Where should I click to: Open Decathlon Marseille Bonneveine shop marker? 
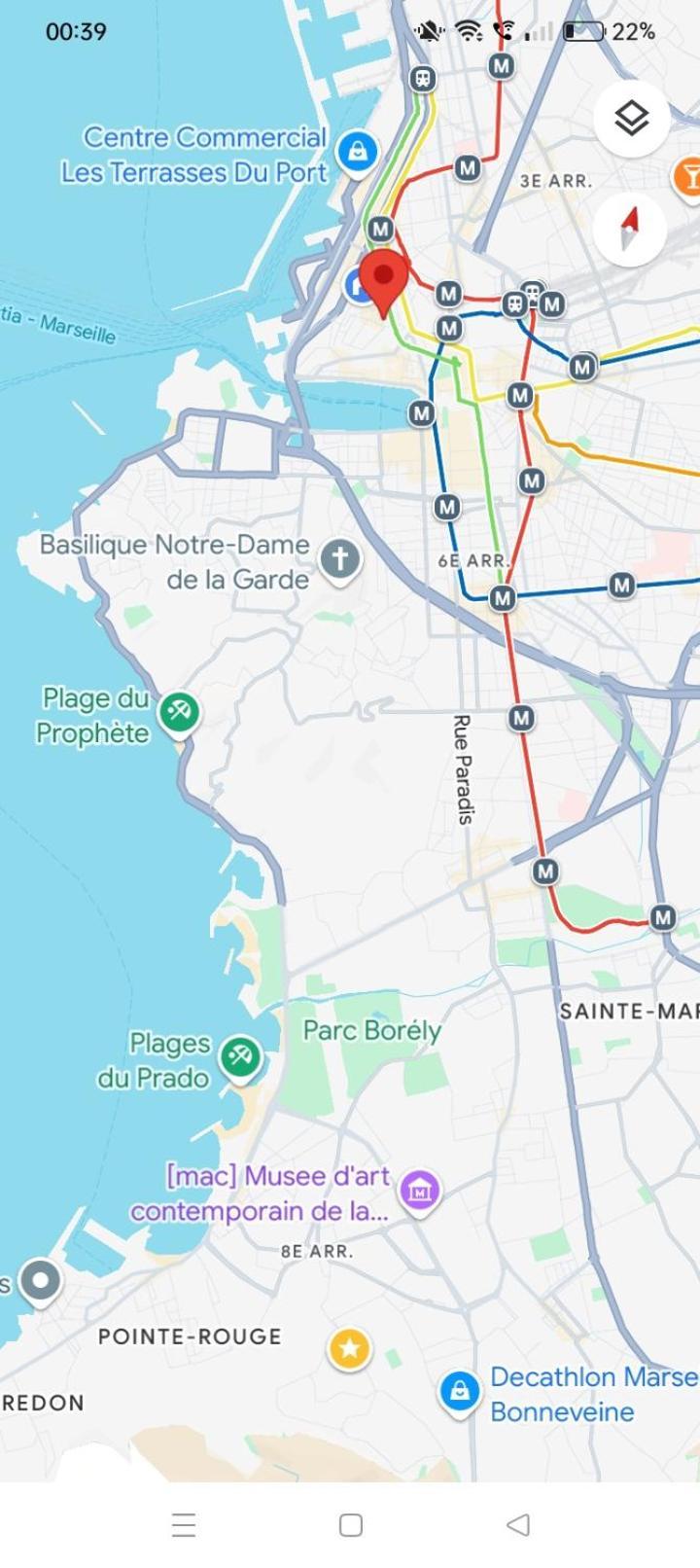coord(459,1392)
